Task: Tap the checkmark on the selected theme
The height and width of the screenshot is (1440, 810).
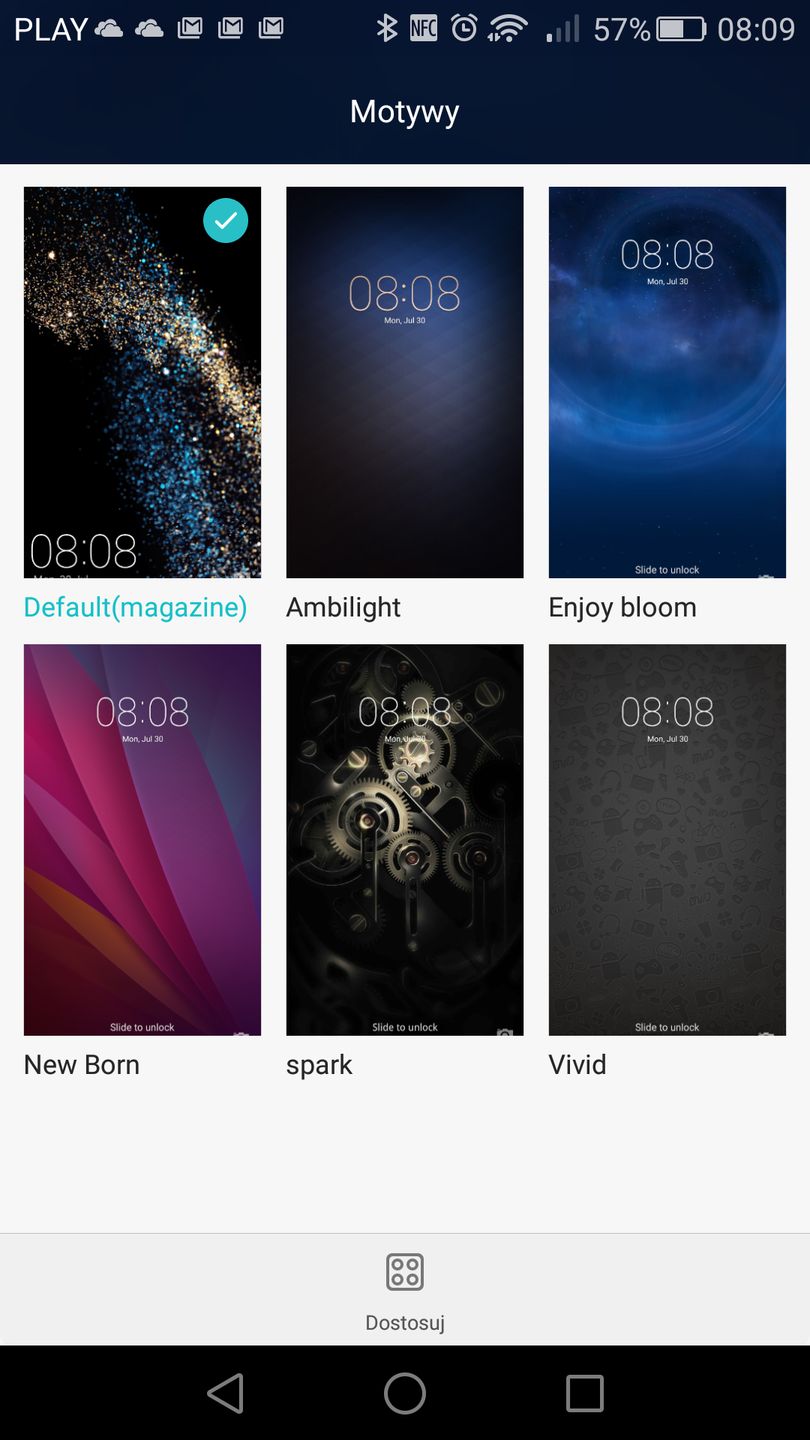Action: 225,220
